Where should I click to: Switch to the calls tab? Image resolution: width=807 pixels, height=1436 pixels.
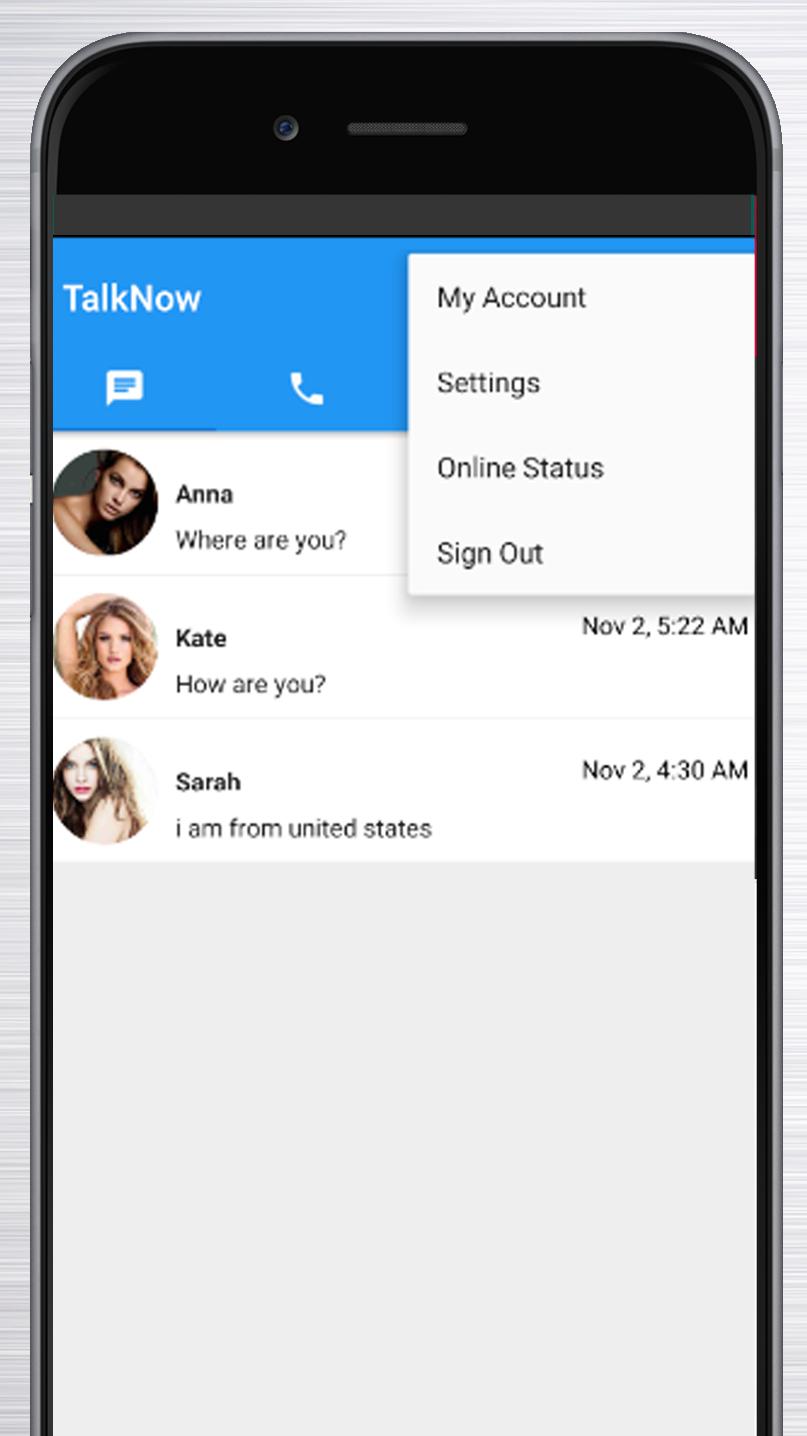click(306, 388)
